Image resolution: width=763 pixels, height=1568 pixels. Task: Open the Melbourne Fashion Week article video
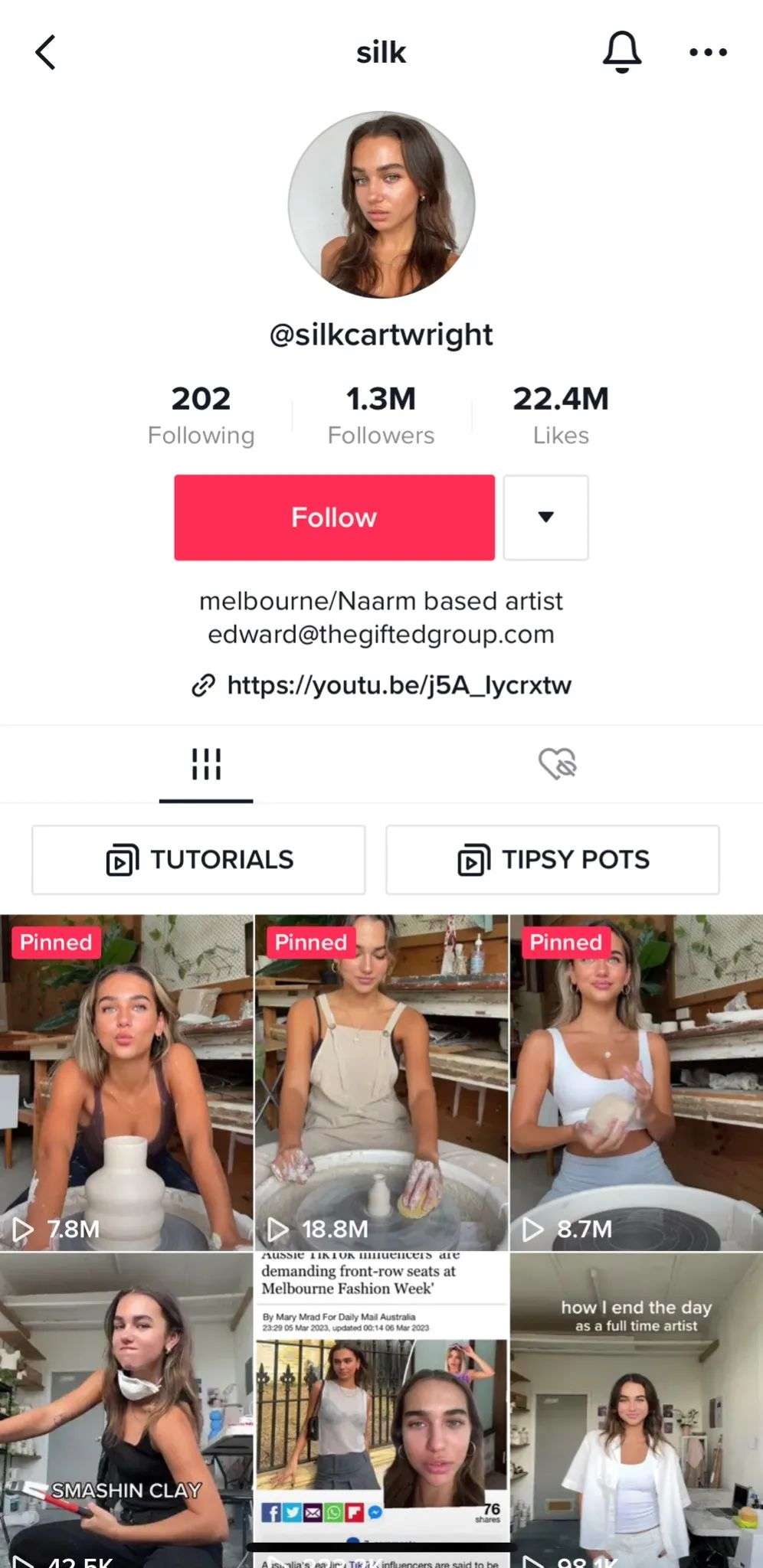coord(381,1409)
